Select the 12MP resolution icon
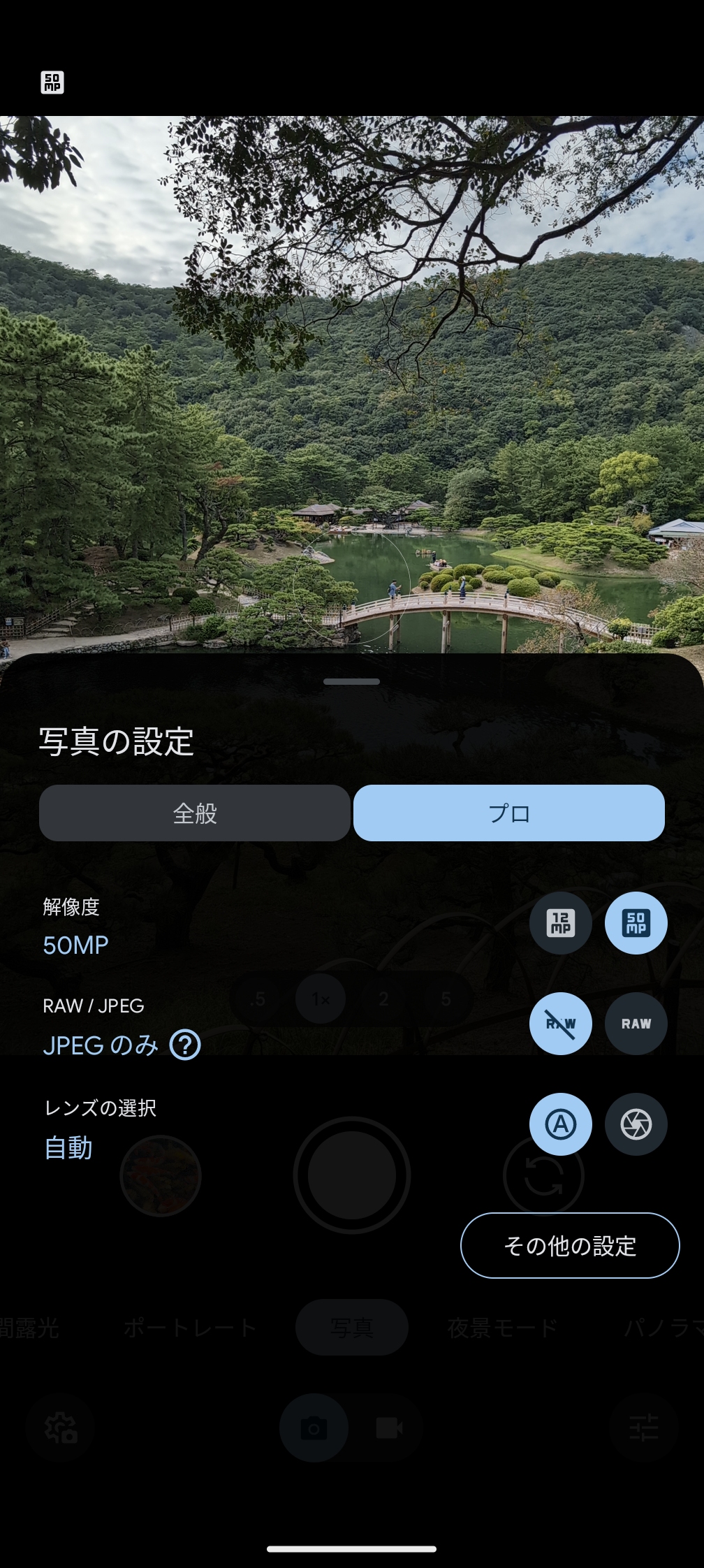Screen dimensions: 704x1568 [560, 923]
